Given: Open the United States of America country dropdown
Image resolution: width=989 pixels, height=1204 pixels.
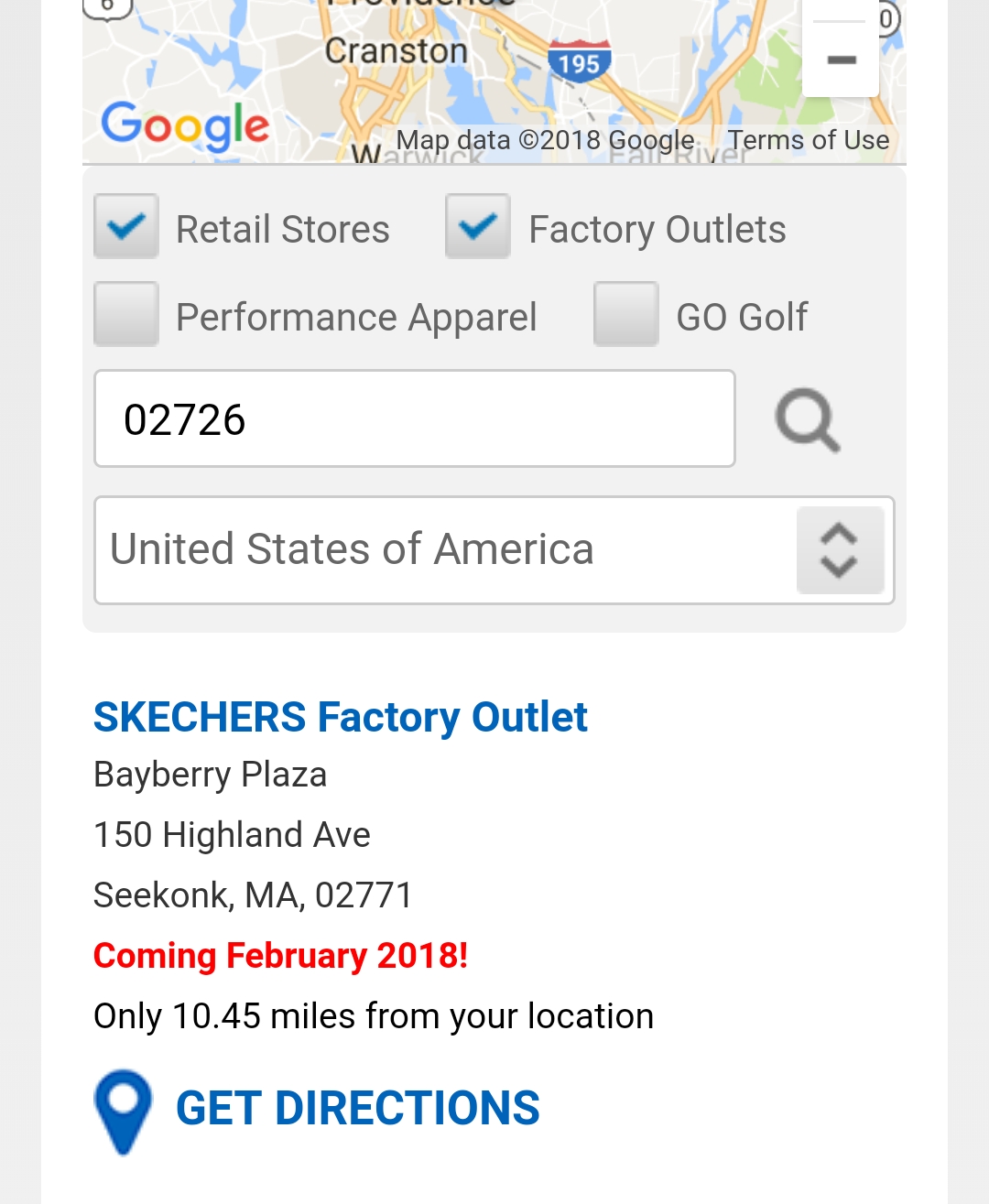Looking at the screenshot, I should (x=494, y=550).
